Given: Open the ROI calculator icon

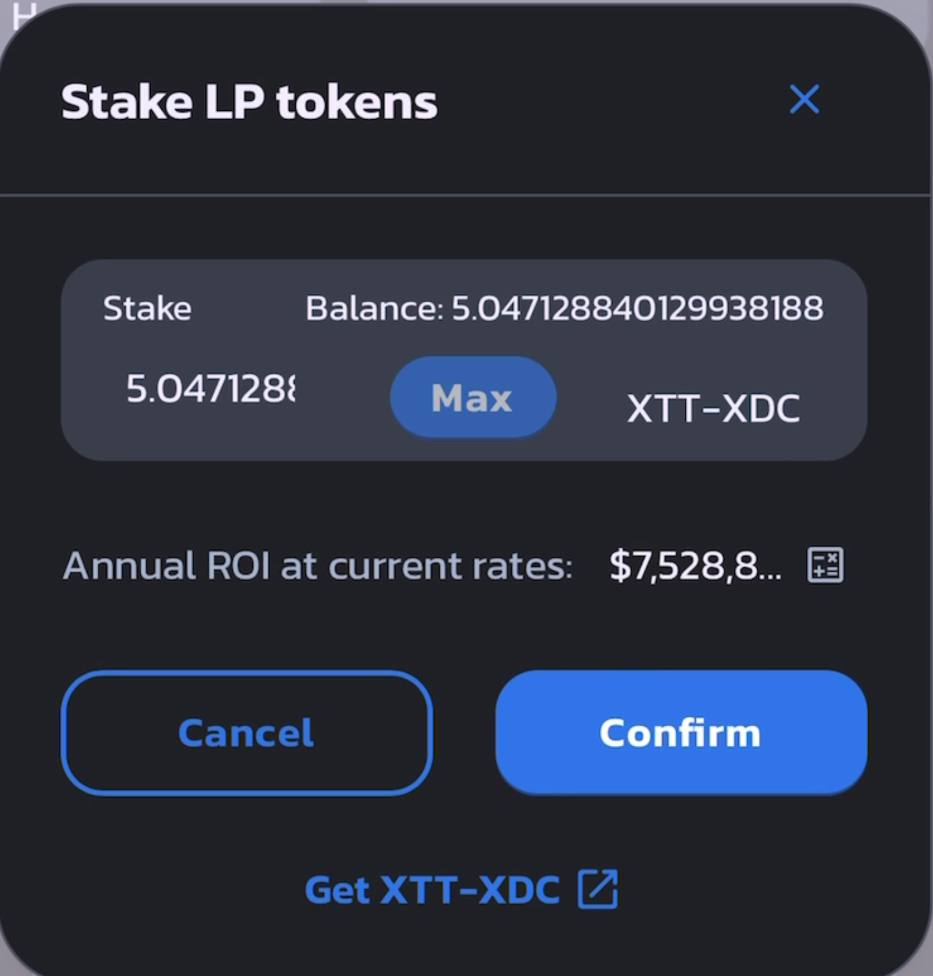Looking at the screenshot, I should tap(825, 566).
